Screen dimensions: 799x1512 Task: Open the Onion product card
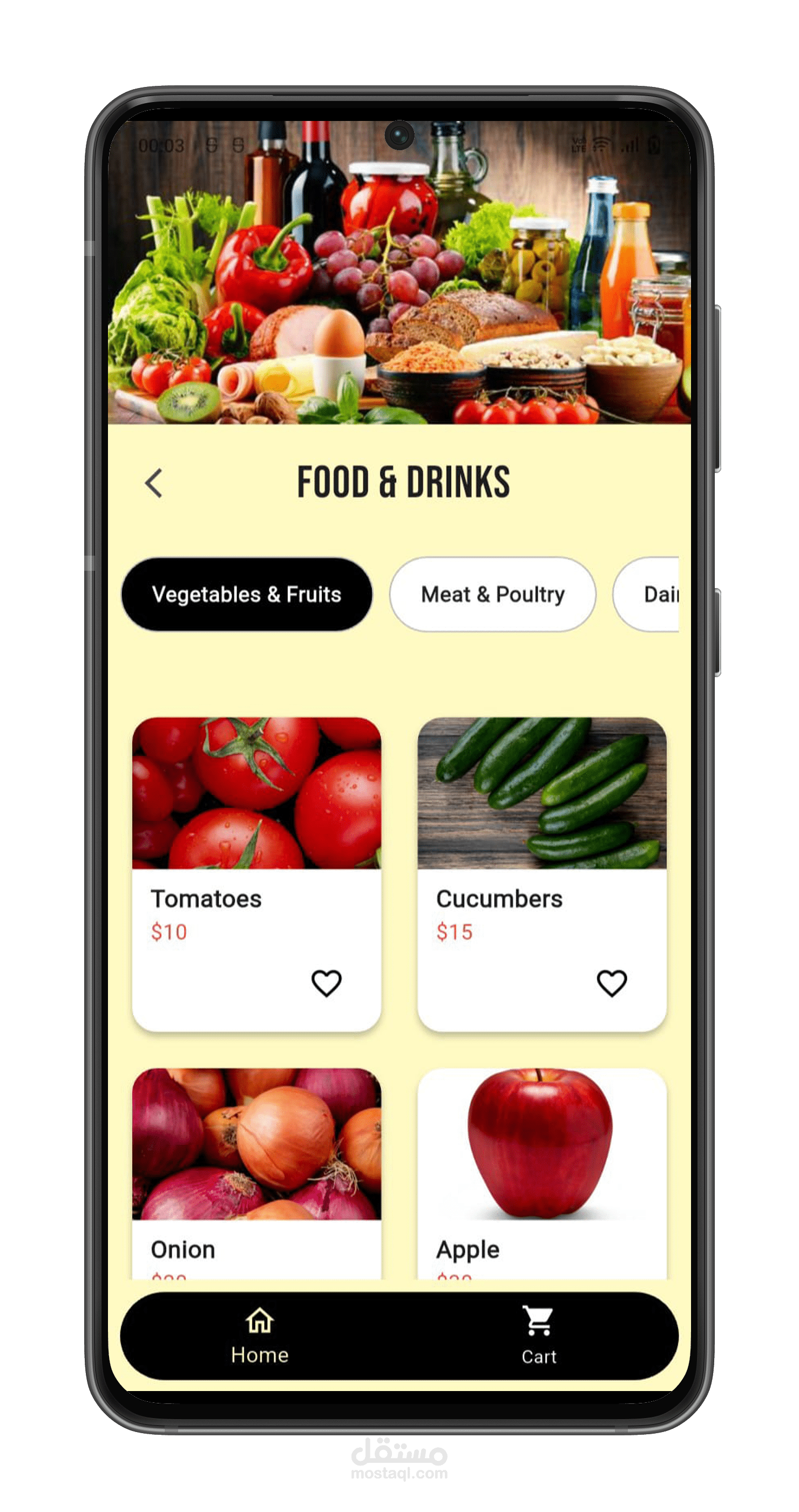click(256, 1174)
